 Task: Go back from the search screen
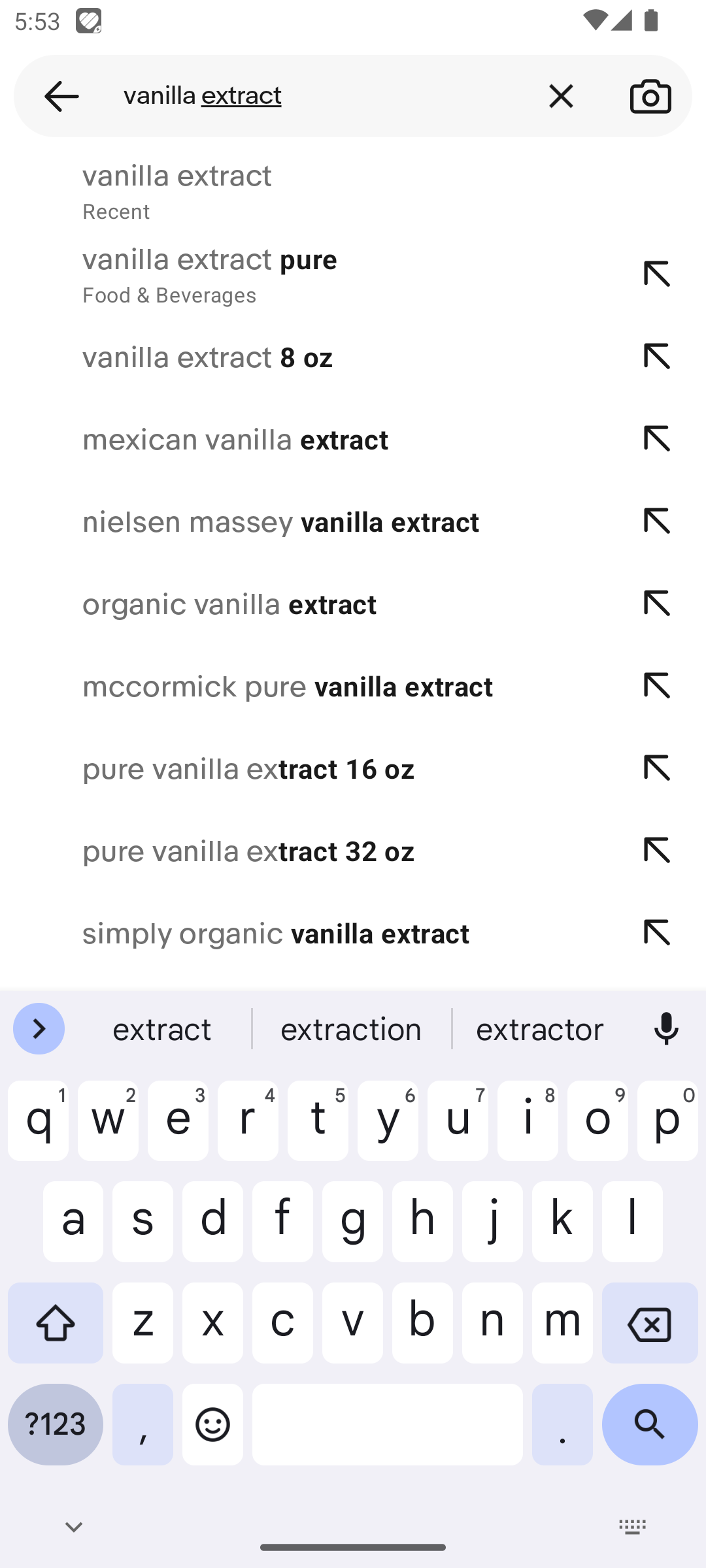tap(61, 97)
